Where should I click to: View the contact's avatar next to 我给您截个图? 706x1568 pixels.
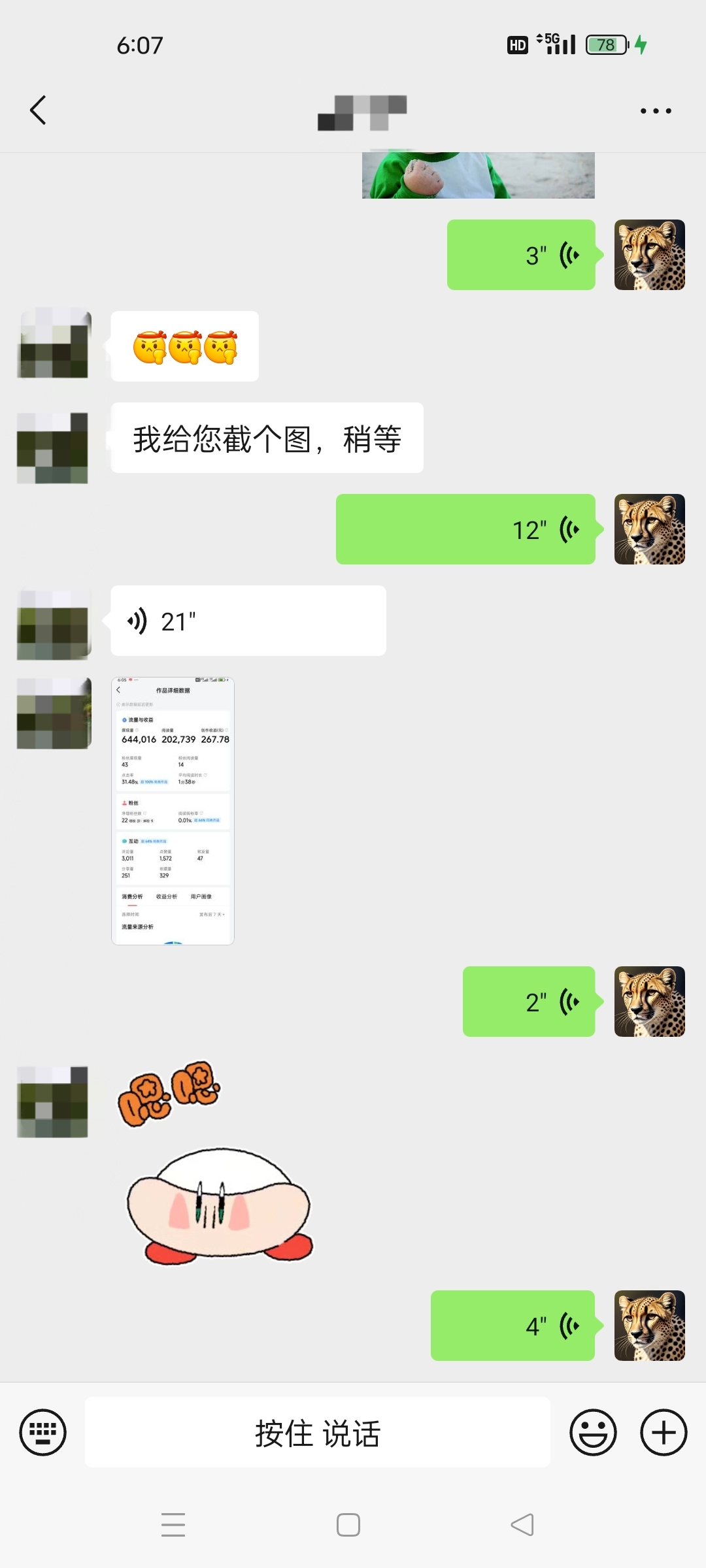[52, 448]
